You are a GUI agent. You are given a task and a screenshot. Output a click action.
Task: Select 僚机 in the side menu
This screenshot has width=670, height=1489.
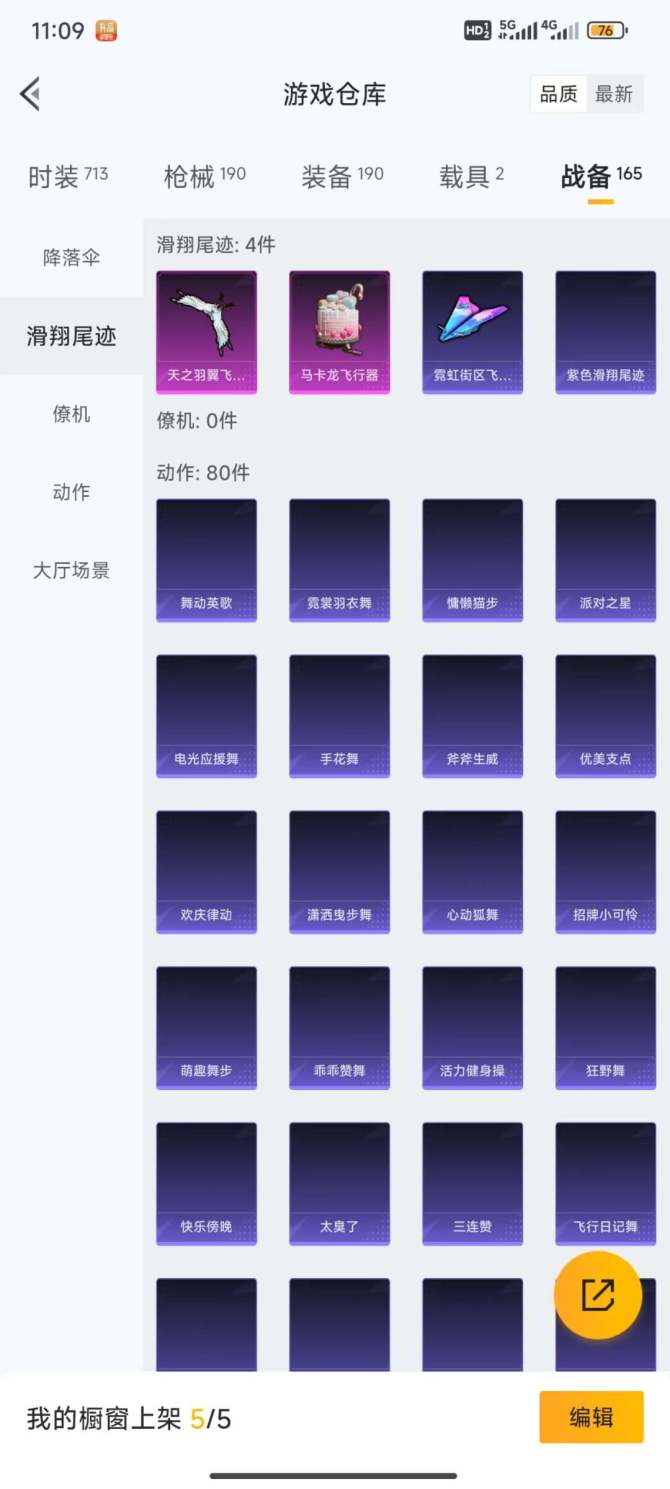point(71,414)
